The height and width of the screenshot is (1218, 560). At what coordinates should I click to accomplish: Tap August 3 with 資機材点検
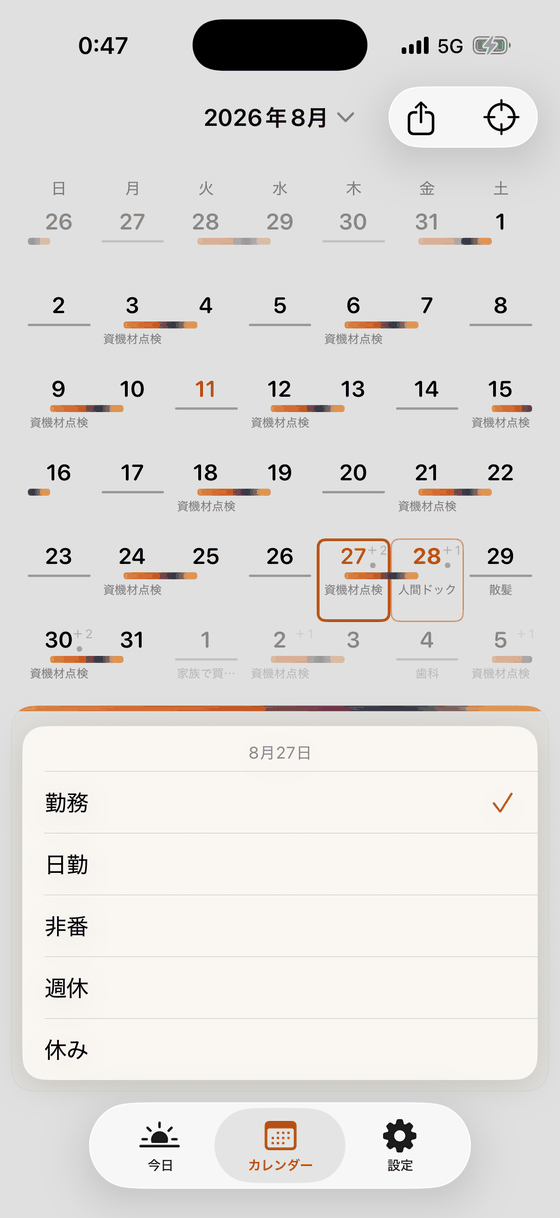coord(133,317)
